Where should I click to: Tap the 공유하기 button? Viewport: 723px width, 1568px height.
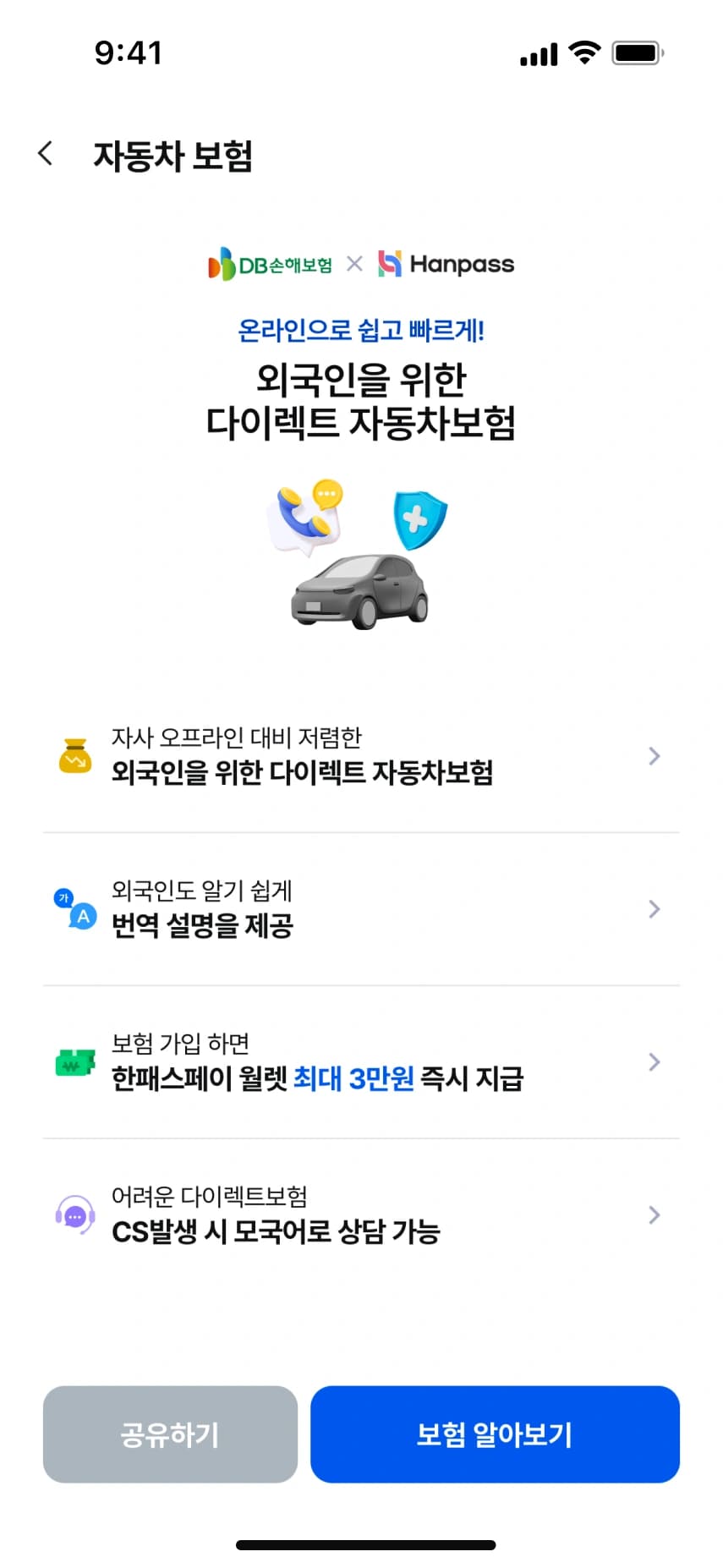170,1434
